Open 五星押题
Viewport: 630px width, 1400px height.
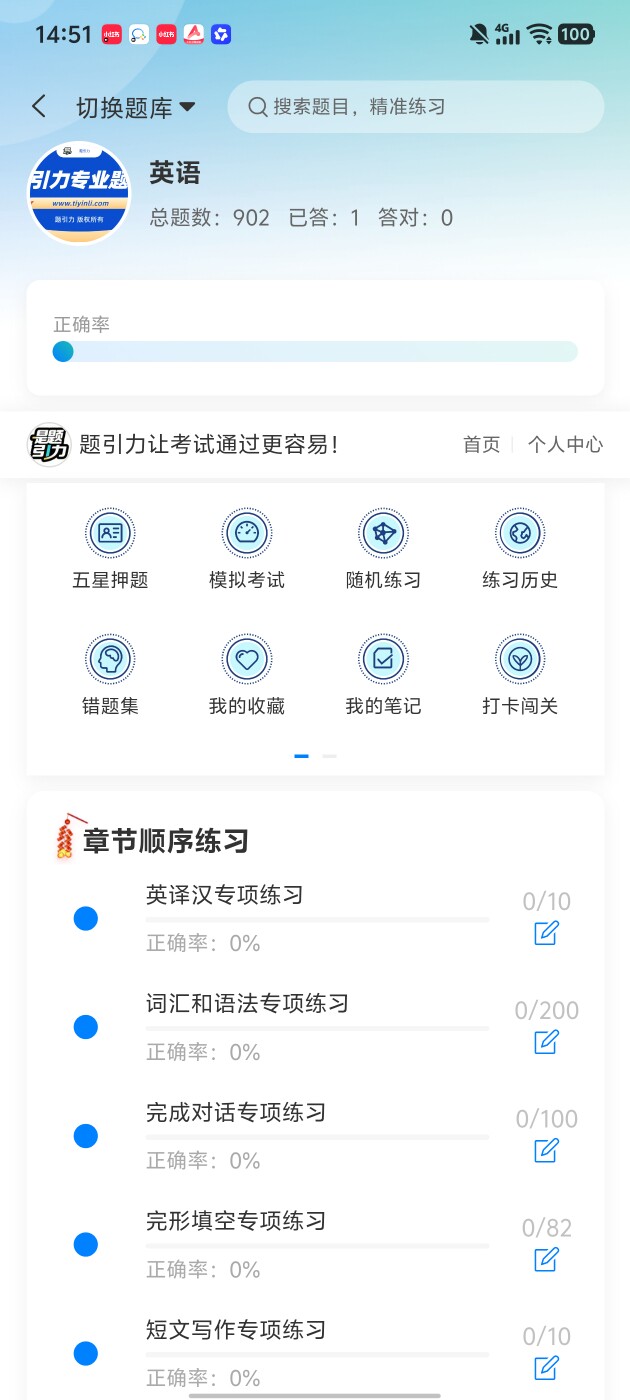click(110, 548)
